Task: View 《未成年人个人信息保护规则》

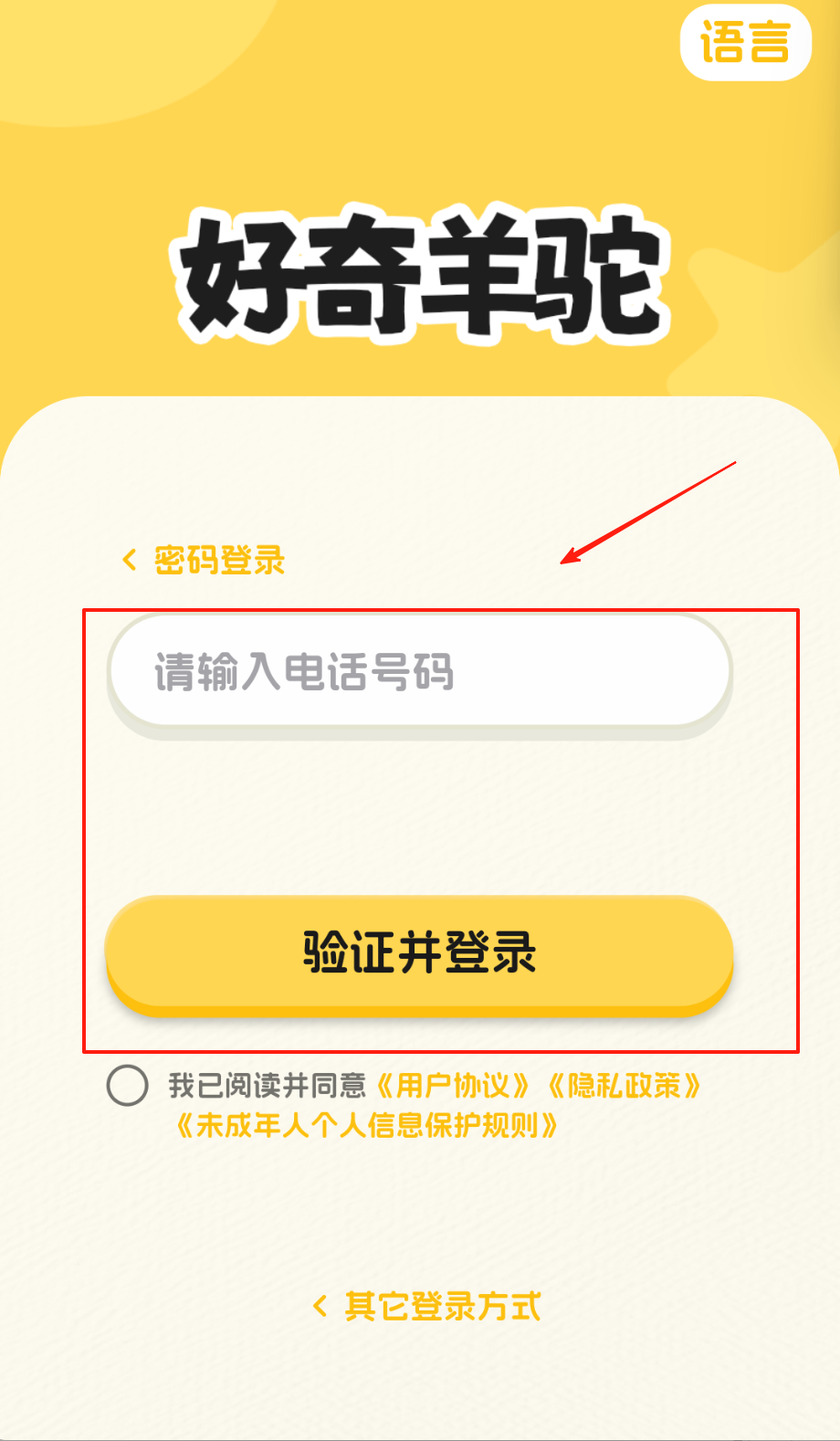Action: [366, 1125]
